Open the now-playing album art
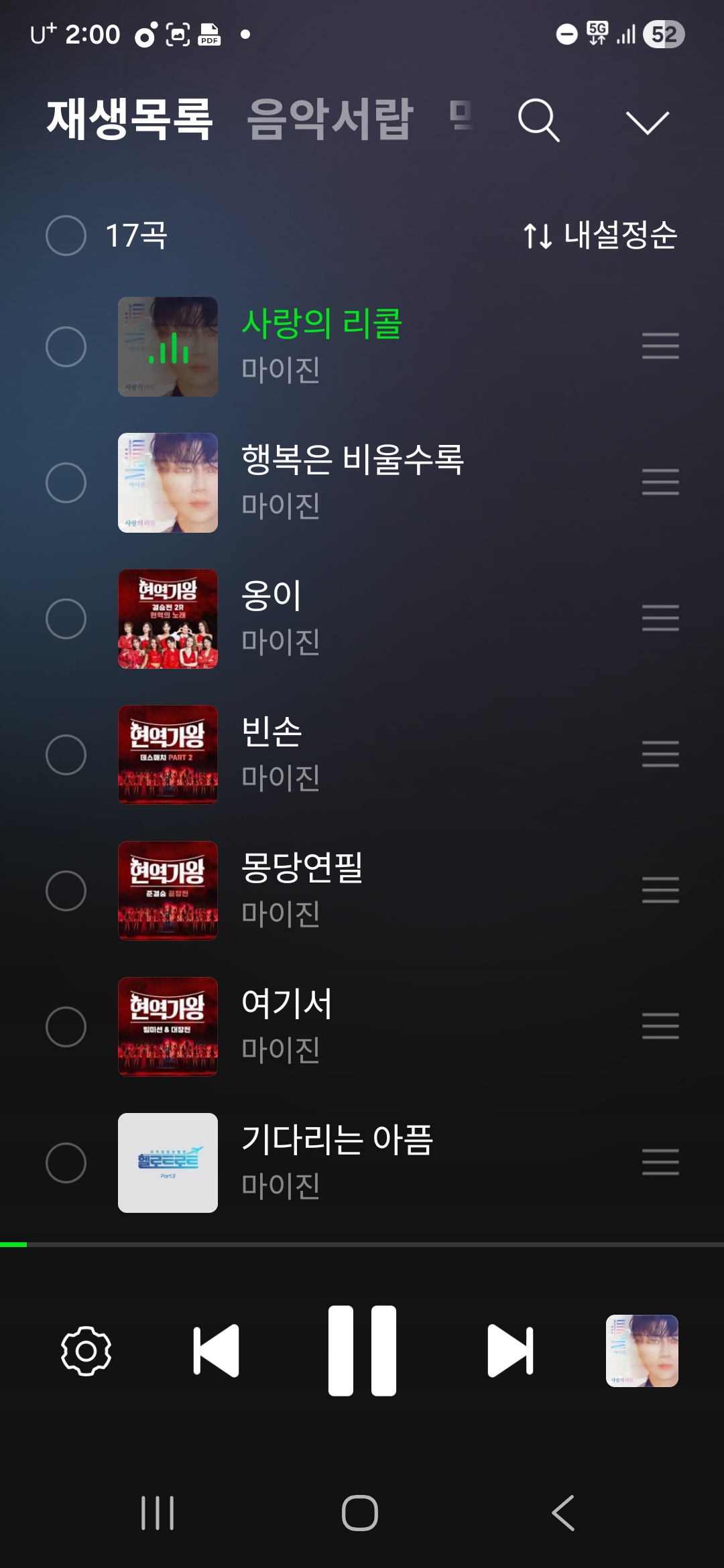Image resolution: width=724 pixels, height=1568 pixels. [642, 1351]
